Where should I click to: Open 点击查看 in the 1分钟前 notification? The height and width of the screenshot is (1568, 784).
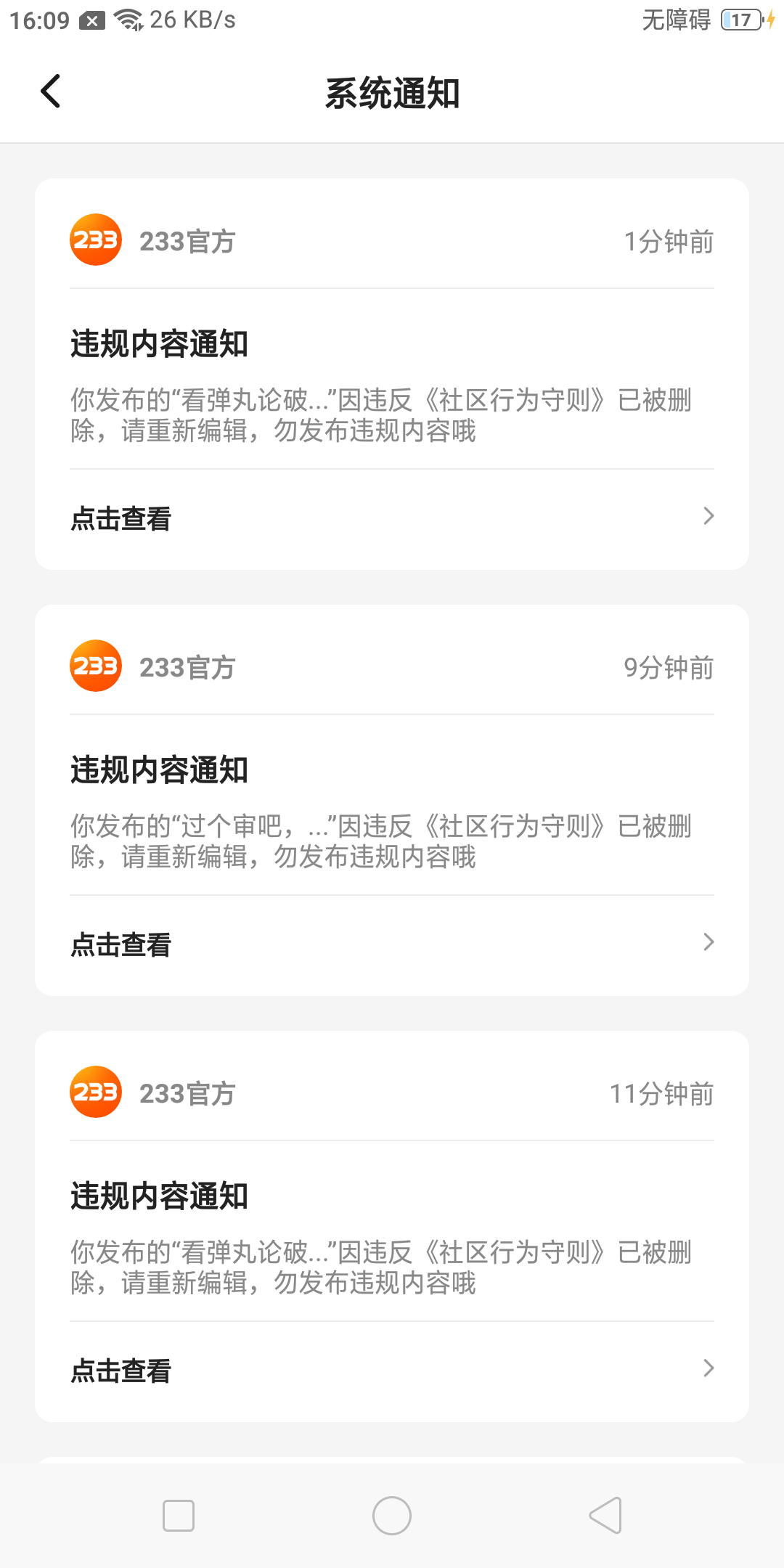tap(392, 518)
